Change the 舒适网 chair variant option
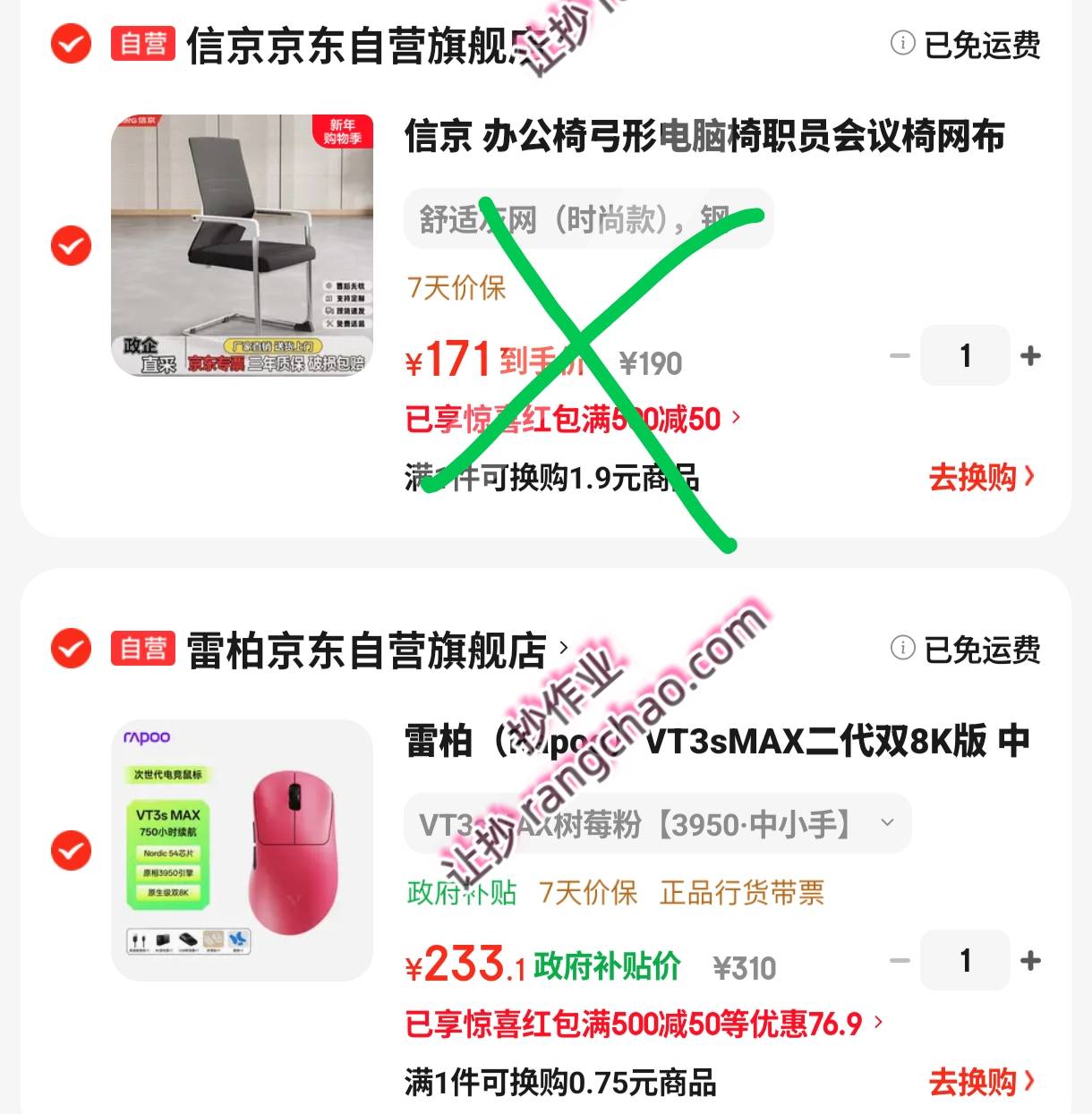1092x1114 pixels. [x=588, y=219]
